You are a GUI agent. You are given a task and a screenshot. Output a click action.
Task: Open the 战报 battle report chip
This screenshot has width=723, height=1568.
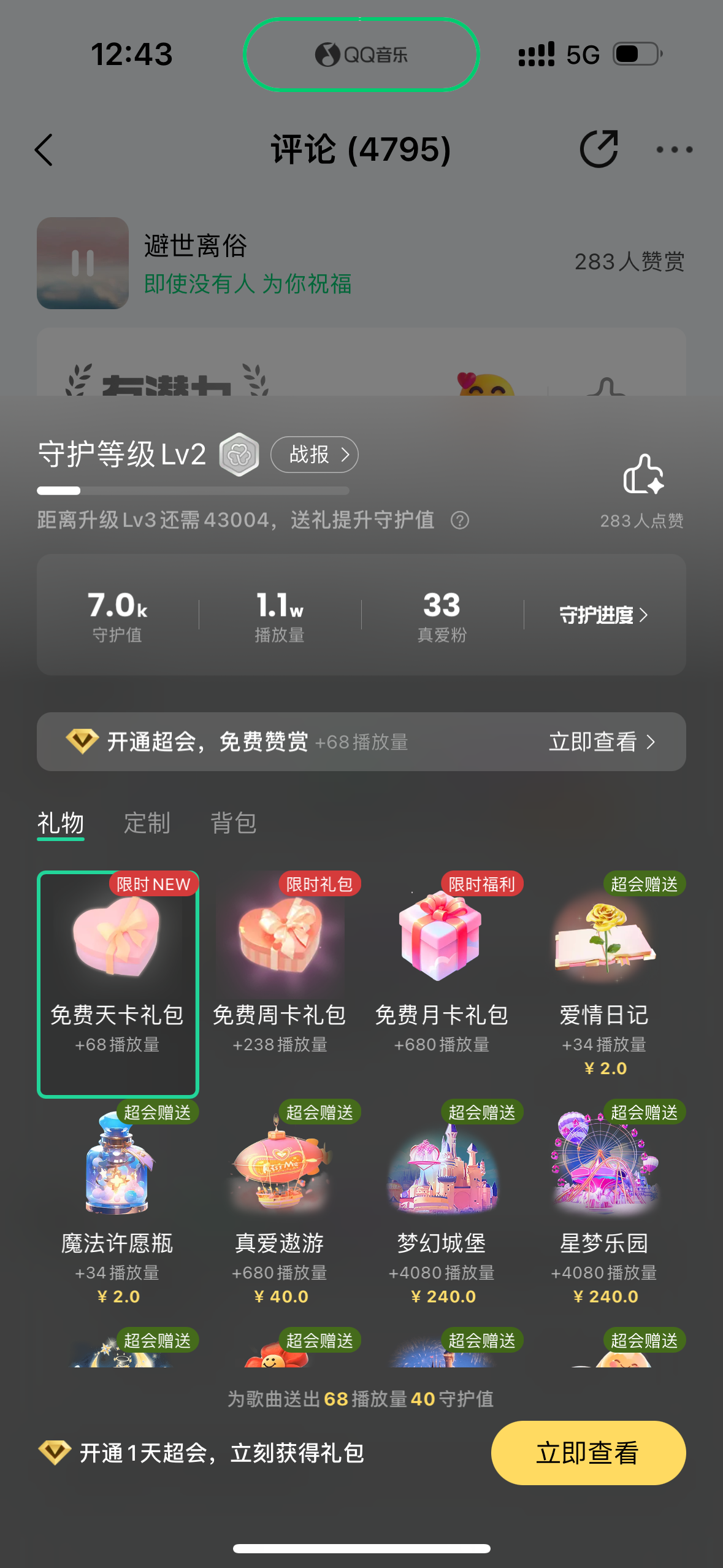[x=315, y=455]
